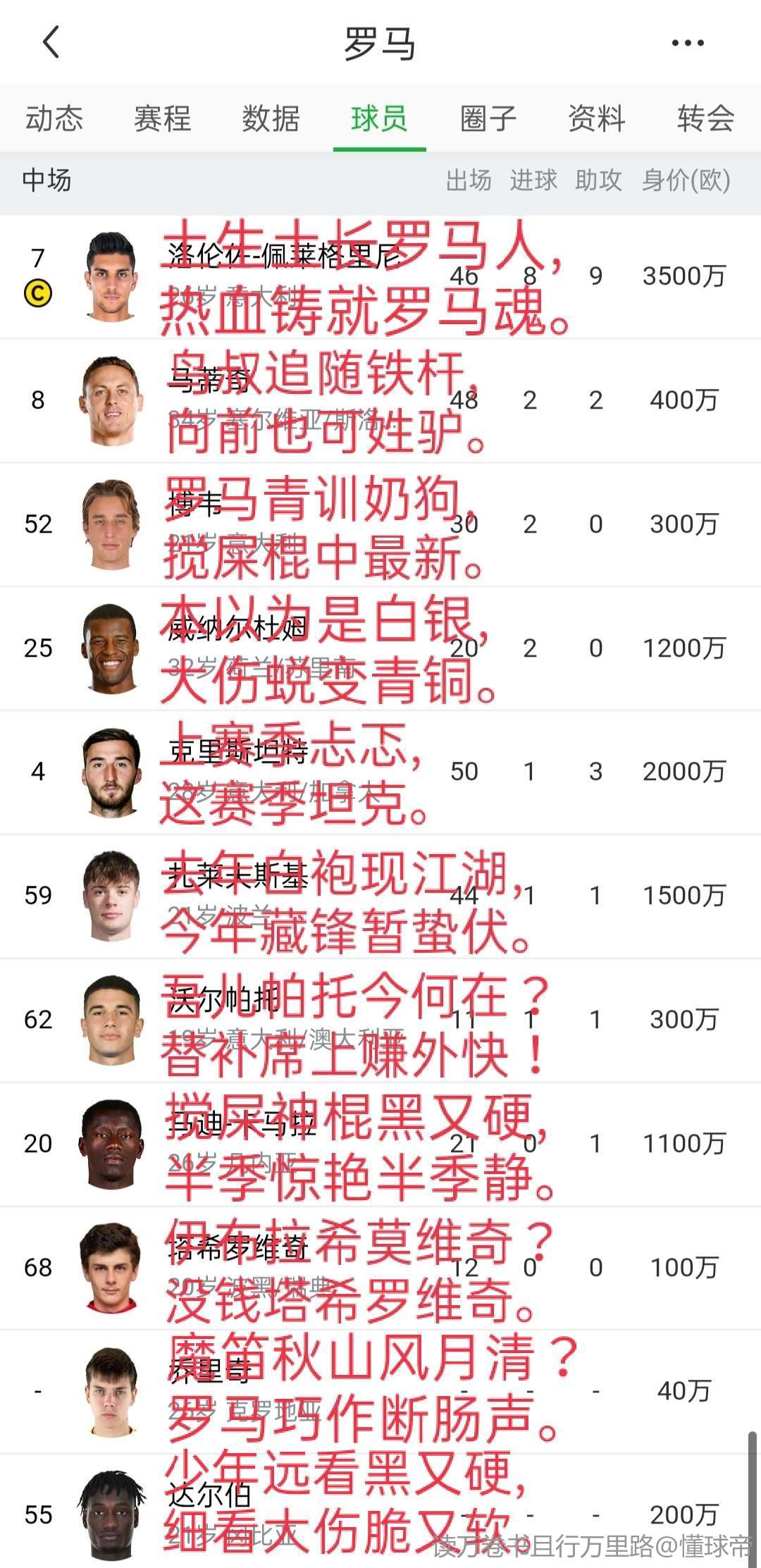View 塔希罗维奇's player page
Image resolution: width=761 pixels, height=1568 pixels.
380,1268
